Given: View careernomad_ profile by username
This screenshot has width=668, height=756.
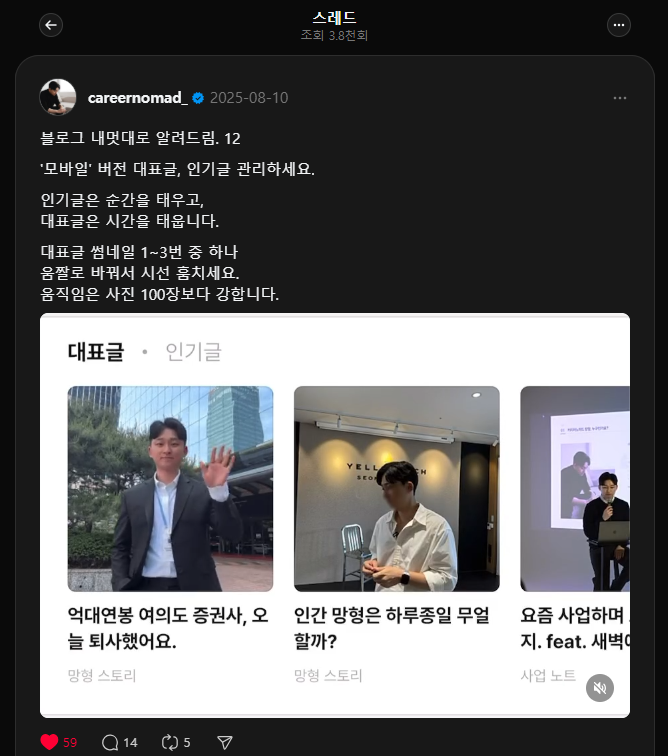Looking at the screenshot, I should point(137,97).
